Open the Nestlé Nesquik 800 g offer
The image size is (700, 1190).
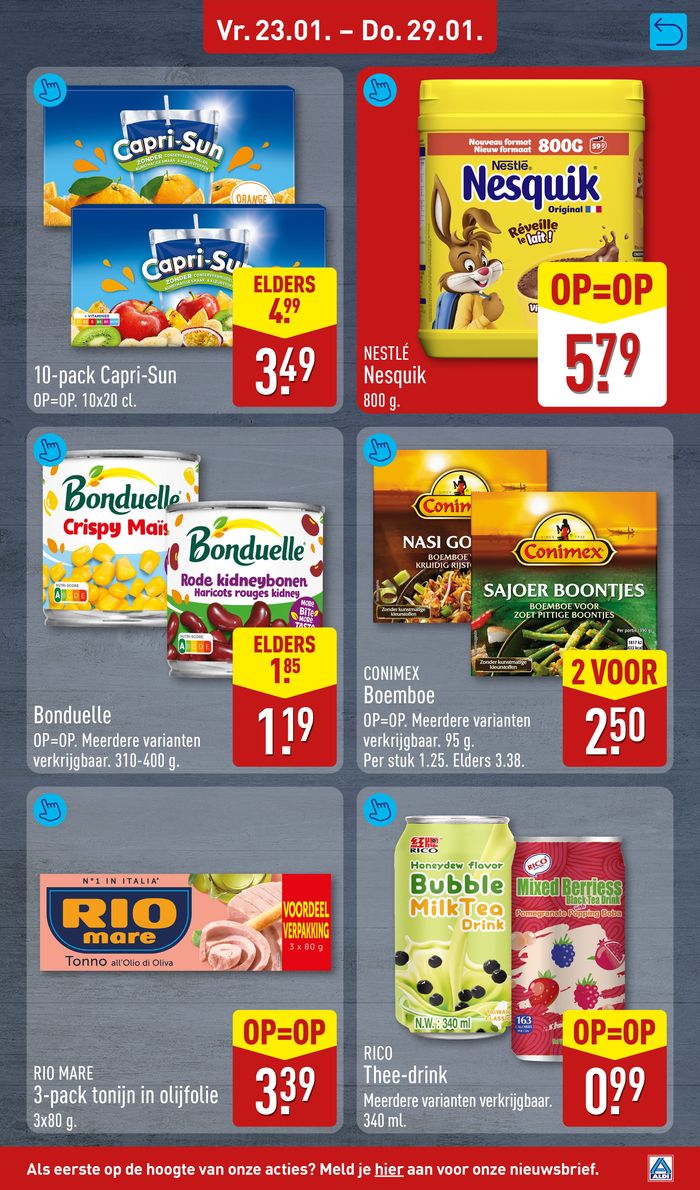(x=513, y=240)
